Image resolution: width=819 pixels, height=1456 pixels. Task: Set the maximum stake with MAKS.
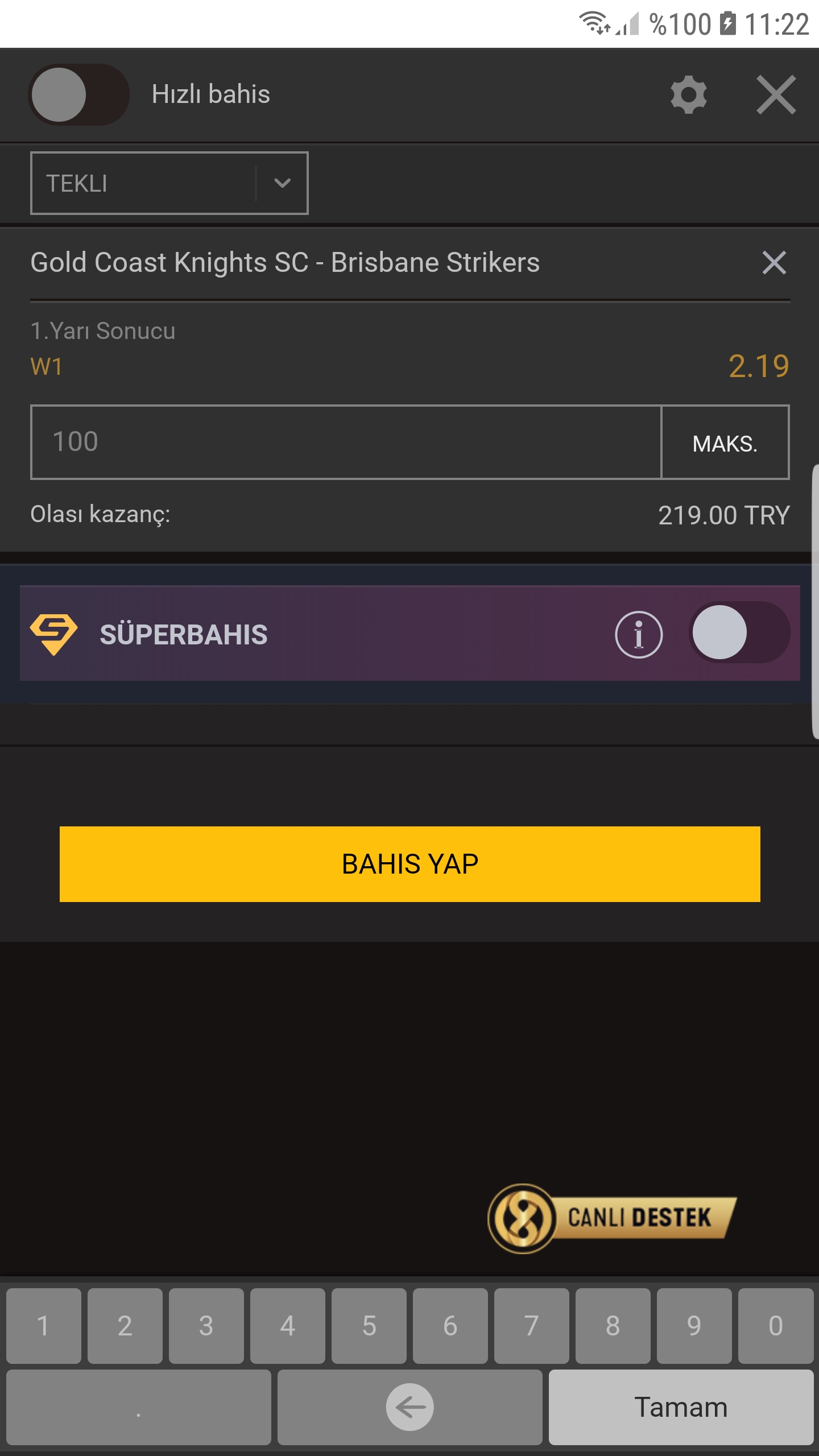[725, 442]
